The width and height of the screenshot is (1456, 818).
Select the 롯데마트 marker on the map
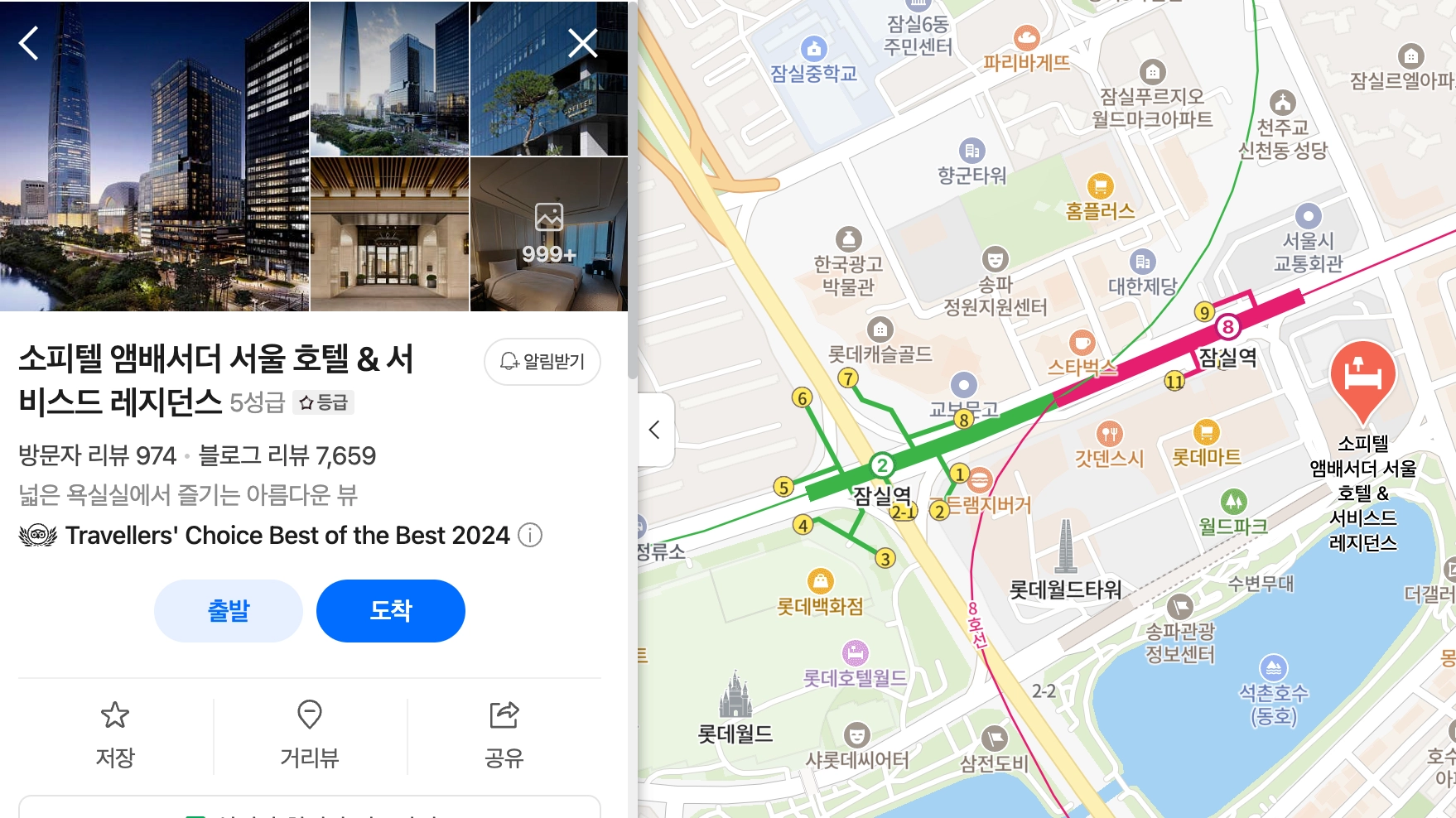[x=1207, y=433]
